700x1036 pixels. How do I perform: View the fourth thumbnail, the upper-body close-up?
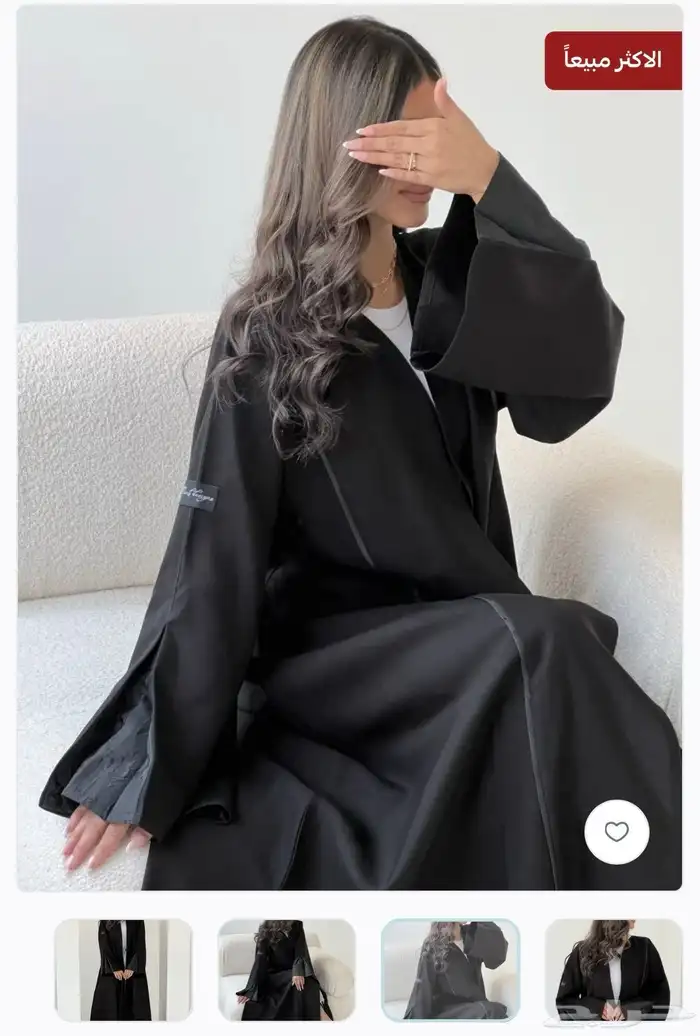click(x=613, y=969)
